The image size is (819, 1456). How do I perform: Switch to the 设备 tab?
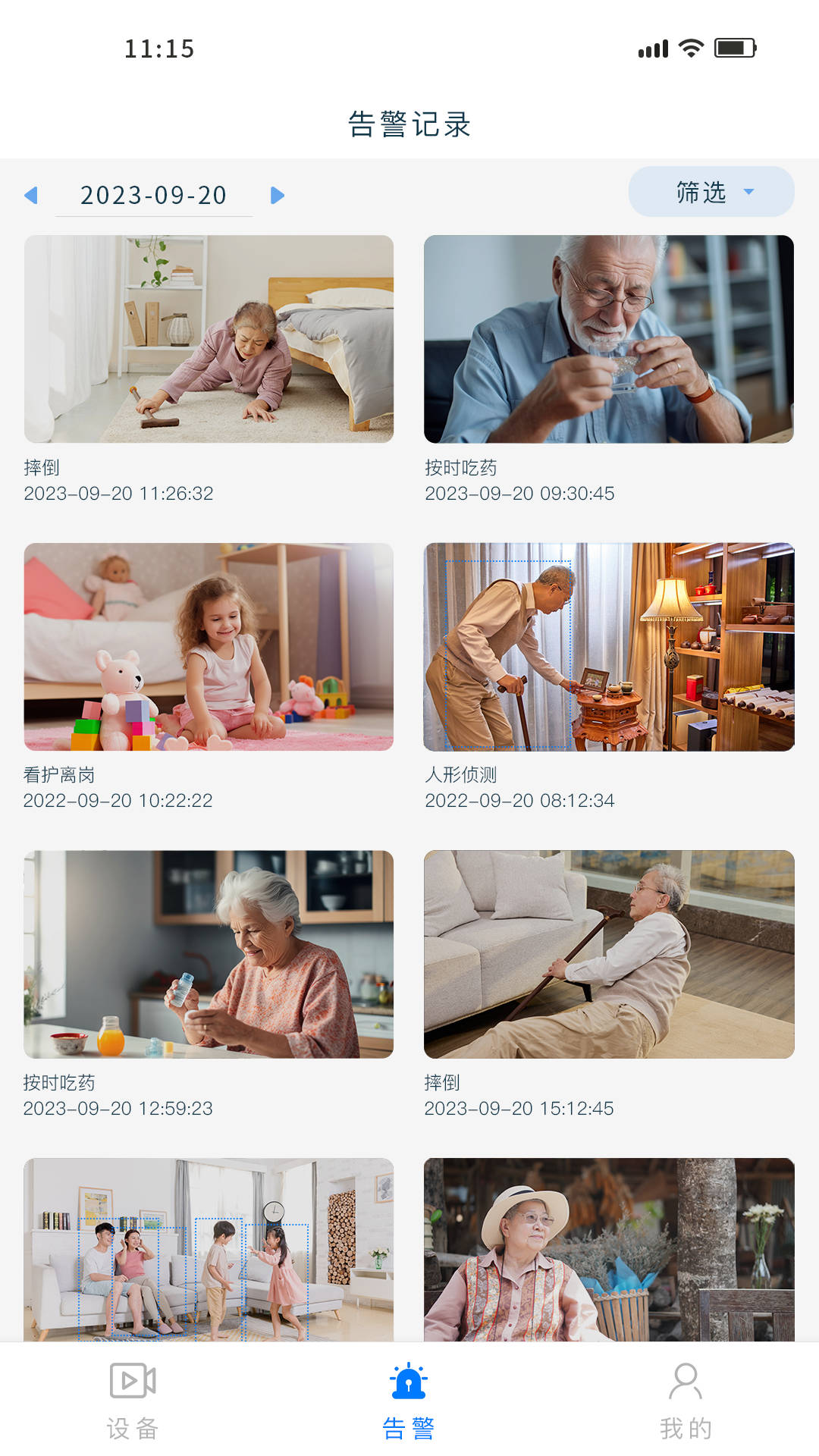point(133,1400)
